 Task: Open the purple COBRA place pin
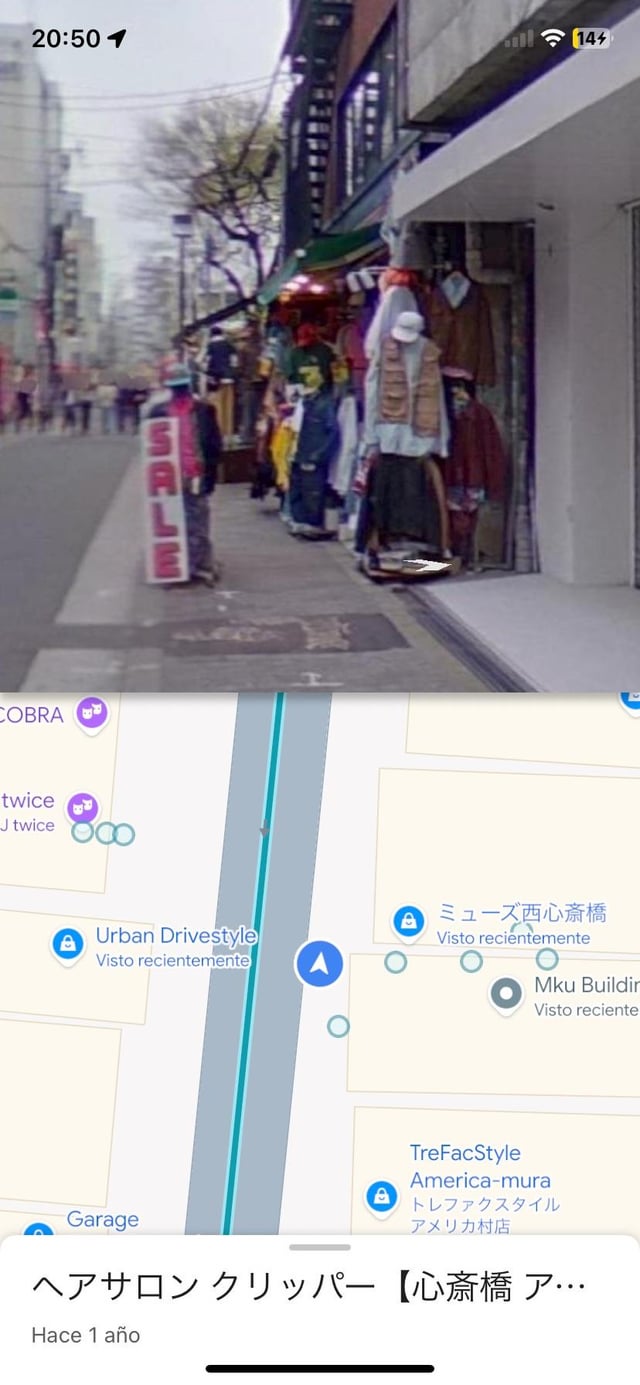pyautogui.click(x=92, y=713)
